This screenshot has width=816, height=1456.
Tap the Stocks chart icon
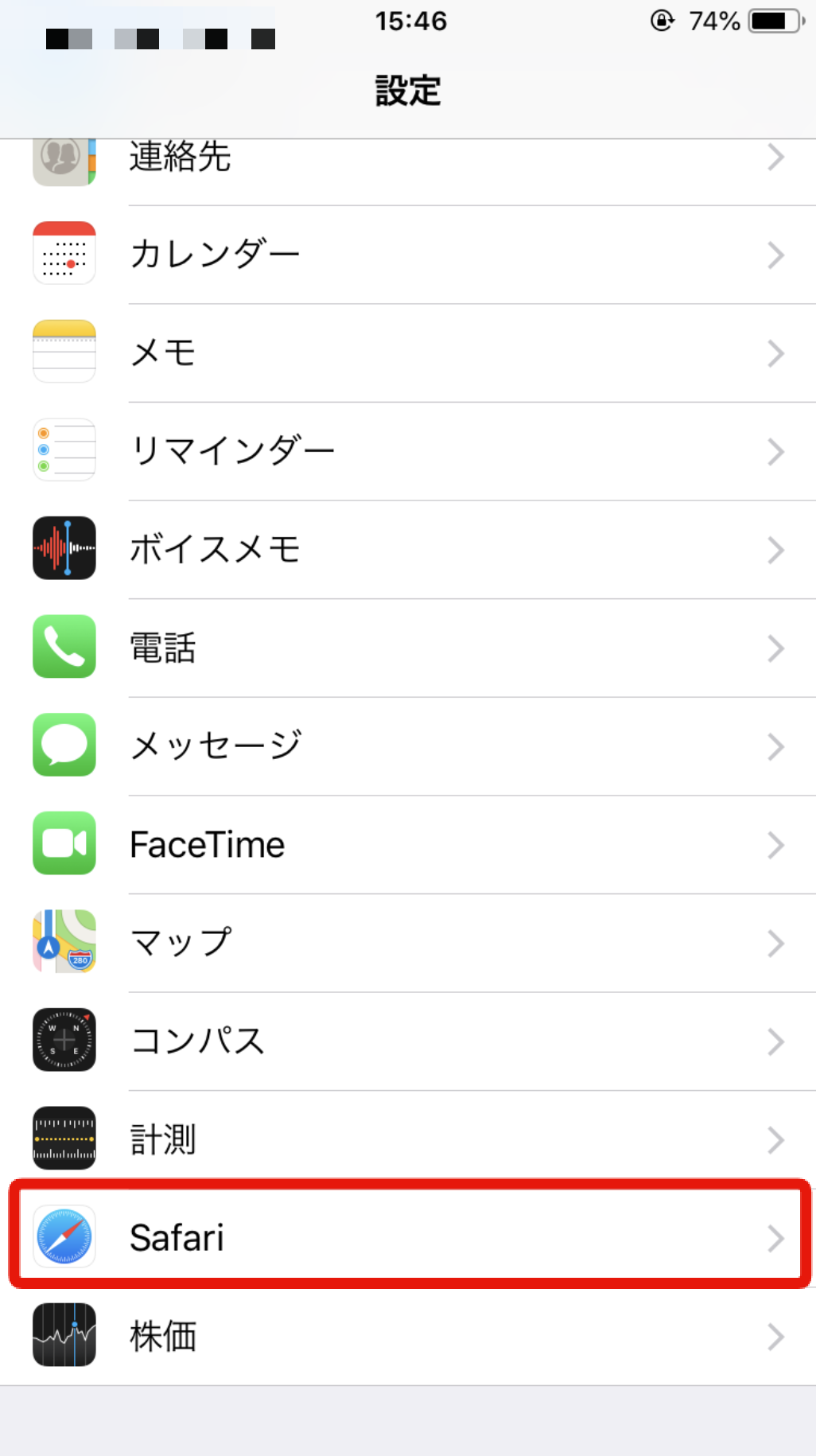63,1336
